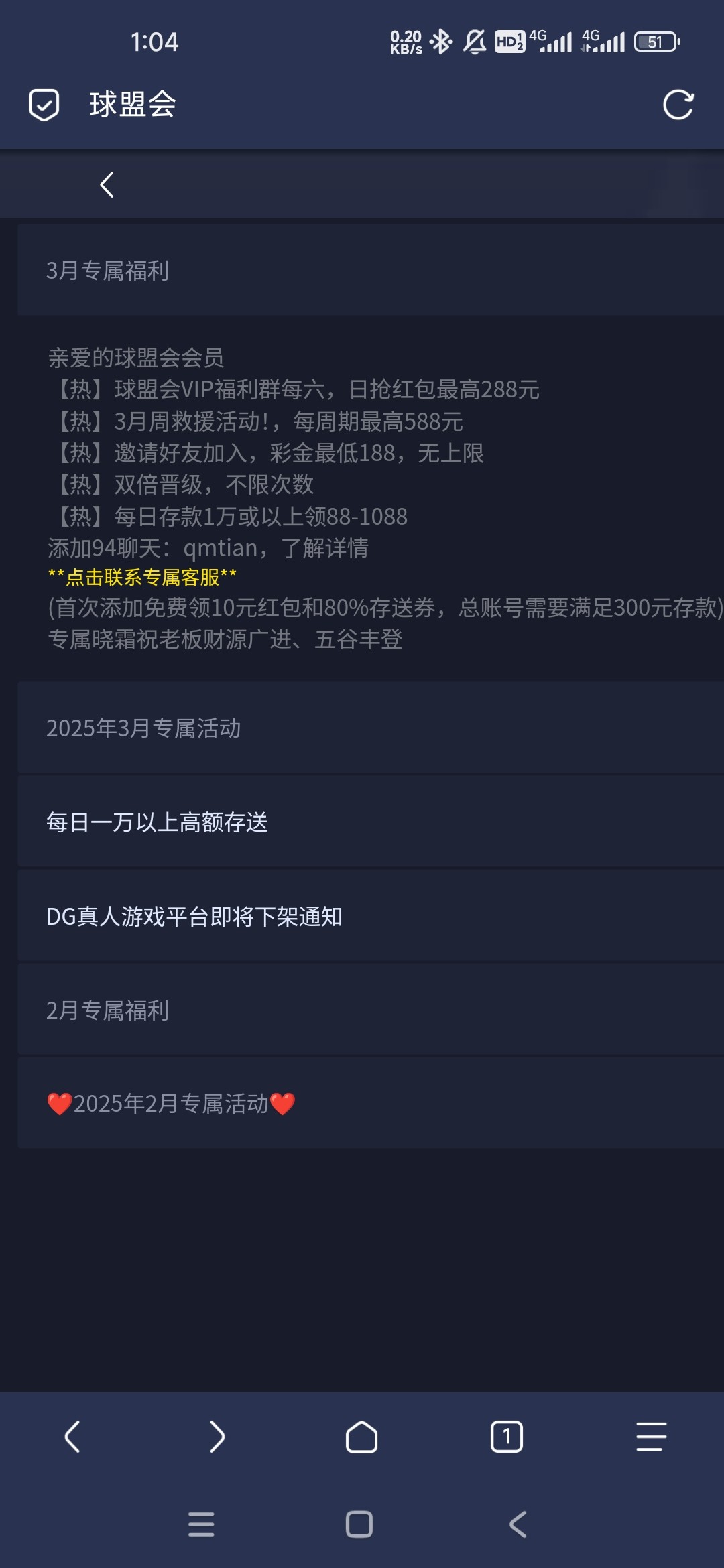Open the browser tabs switcher
The width and height of the screenshot is (724, 1568).
click(506, 1437)
